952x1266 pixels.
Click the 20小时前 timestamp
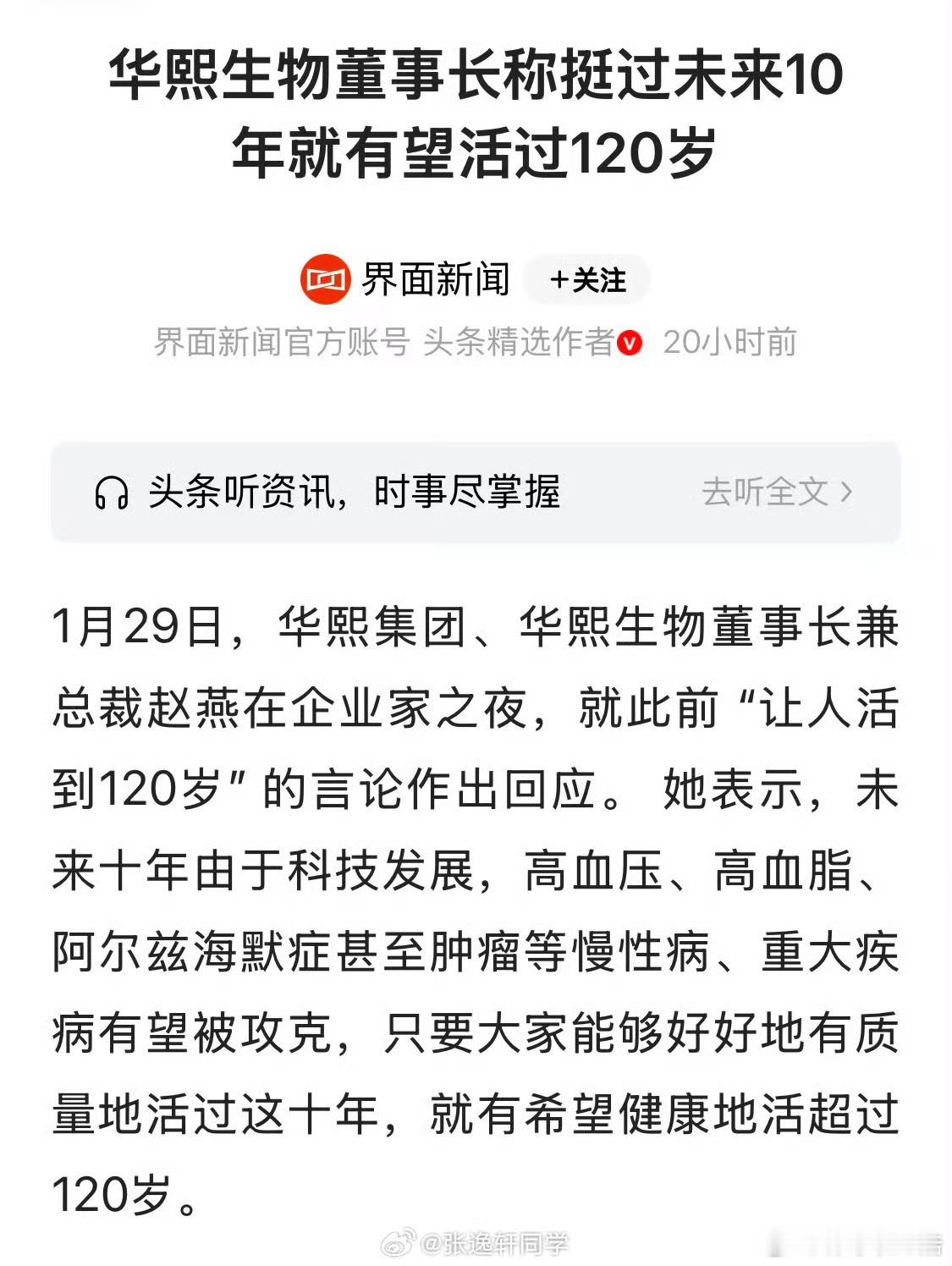tap(732, 341)
